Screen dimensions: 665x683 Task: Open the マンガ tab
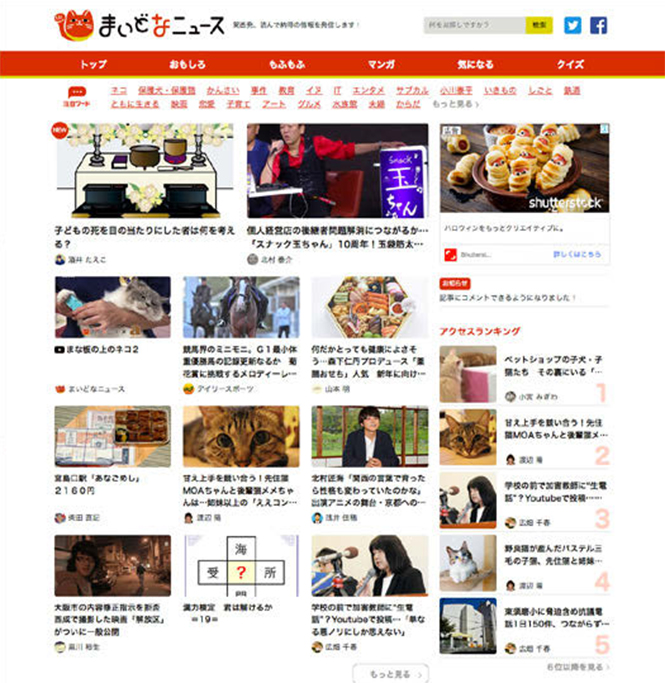[380, 64]
